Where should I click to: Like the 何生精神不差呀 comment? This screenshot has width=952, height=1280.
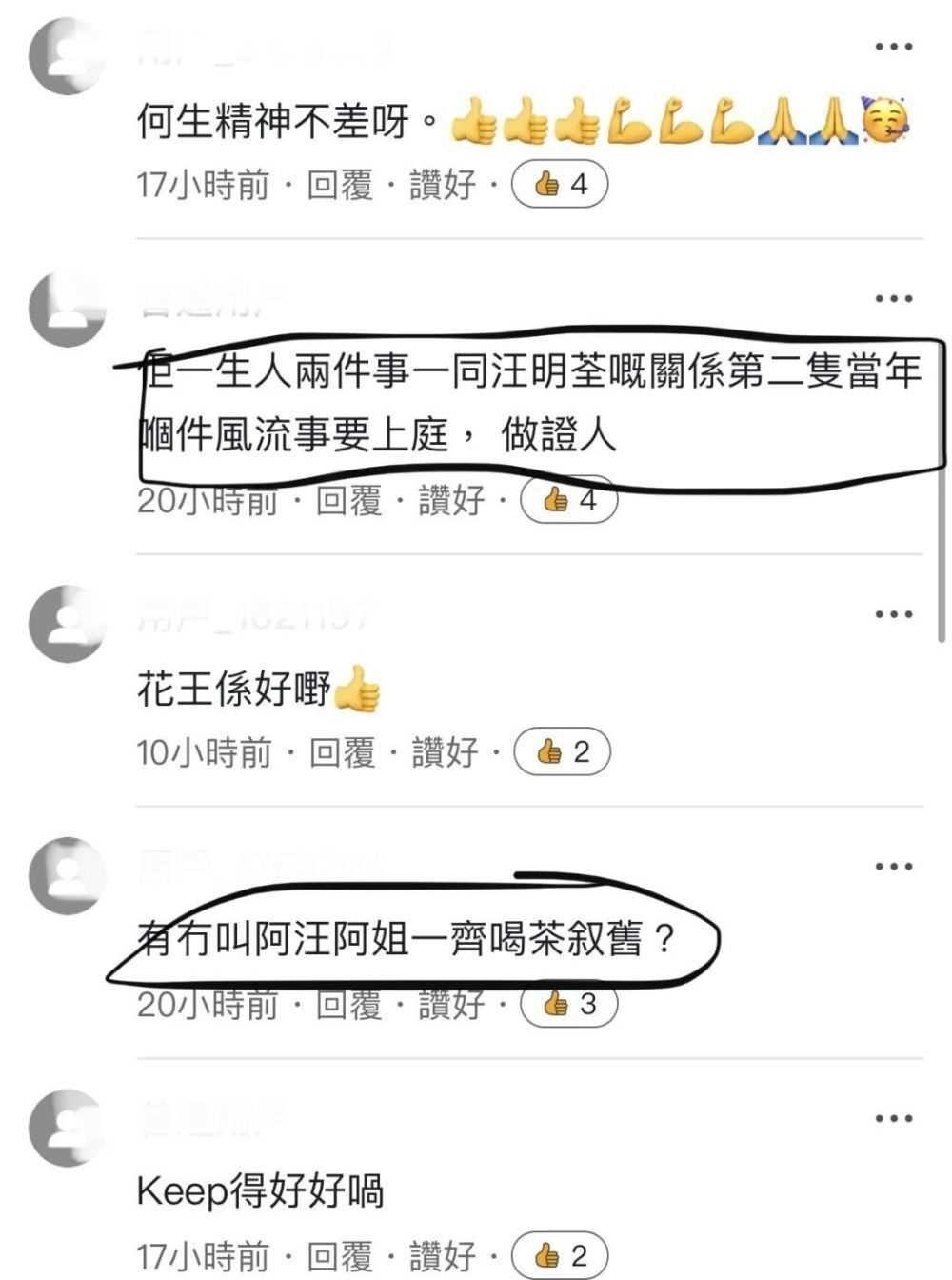click(442, 184)
